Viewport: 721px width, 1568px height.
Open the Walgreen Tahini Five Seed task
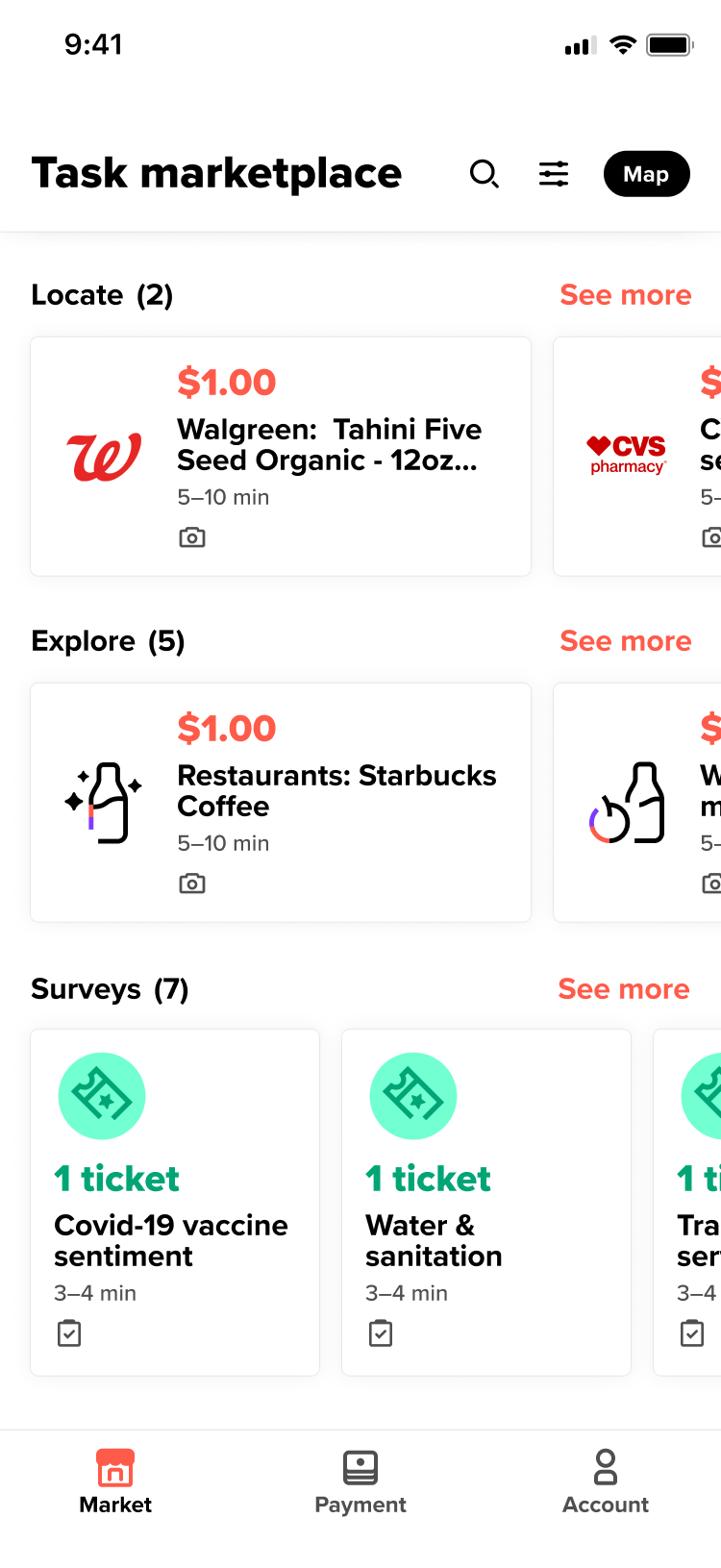[x=281, y=457]
